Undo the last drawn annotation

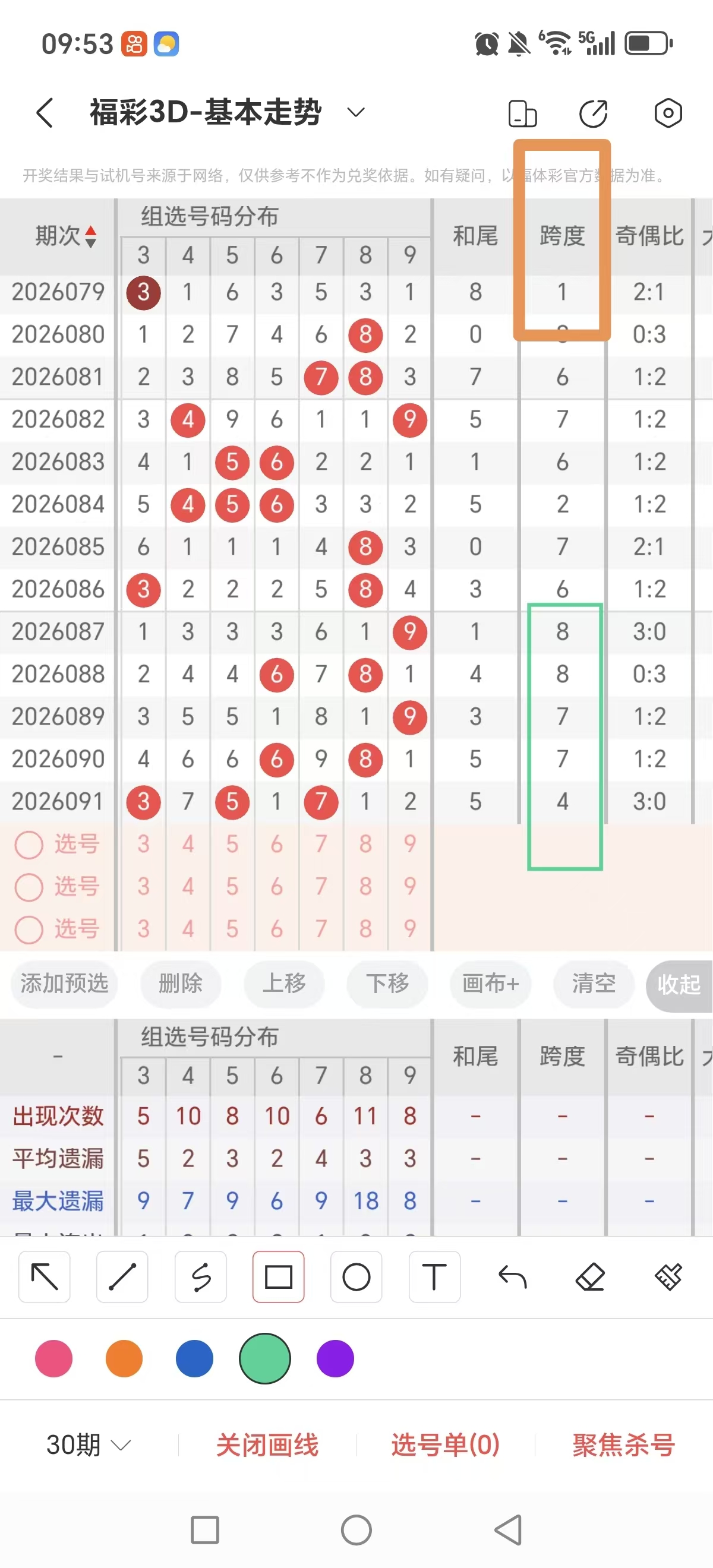pos(512,1278)
